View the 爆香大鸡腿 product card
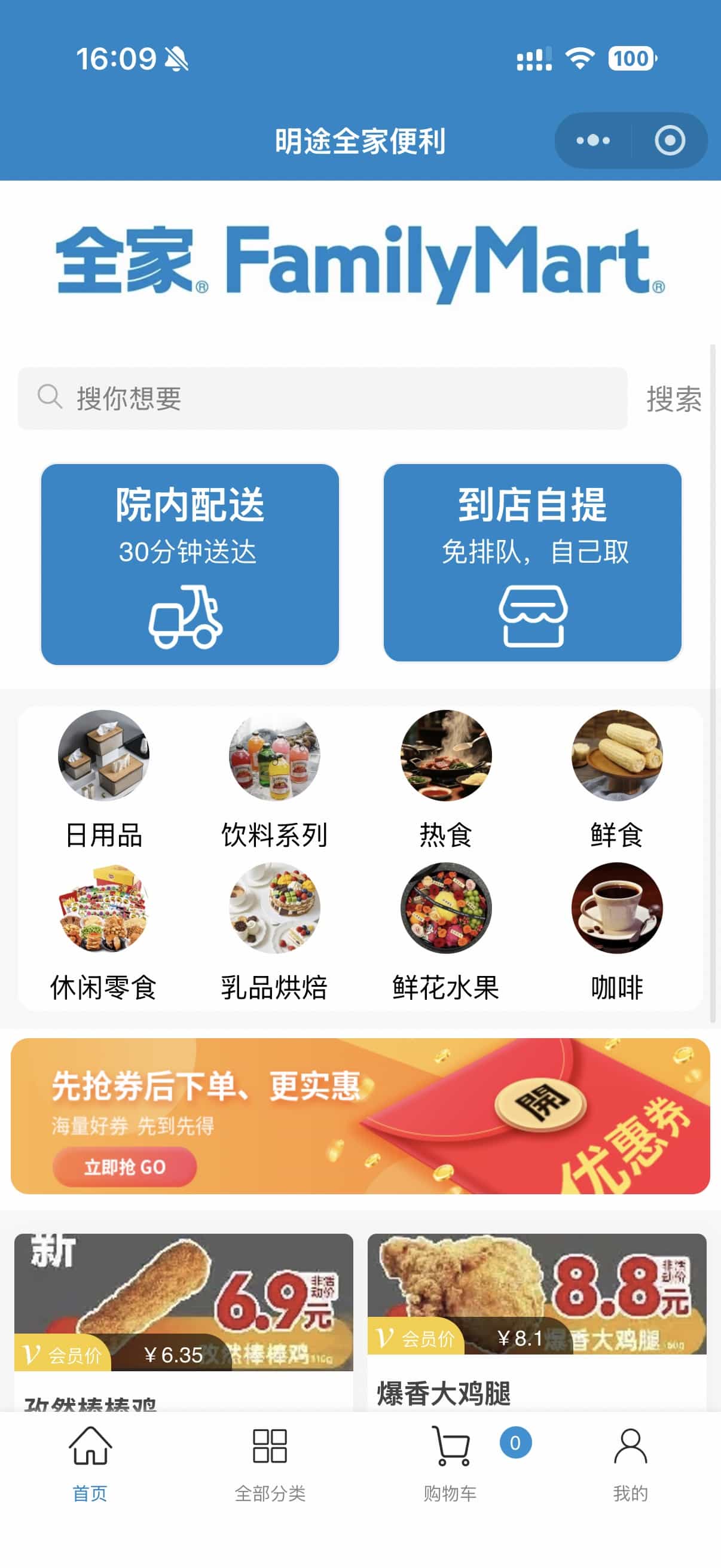Screen dimensions: 721x1568 tap(537, 1322)
